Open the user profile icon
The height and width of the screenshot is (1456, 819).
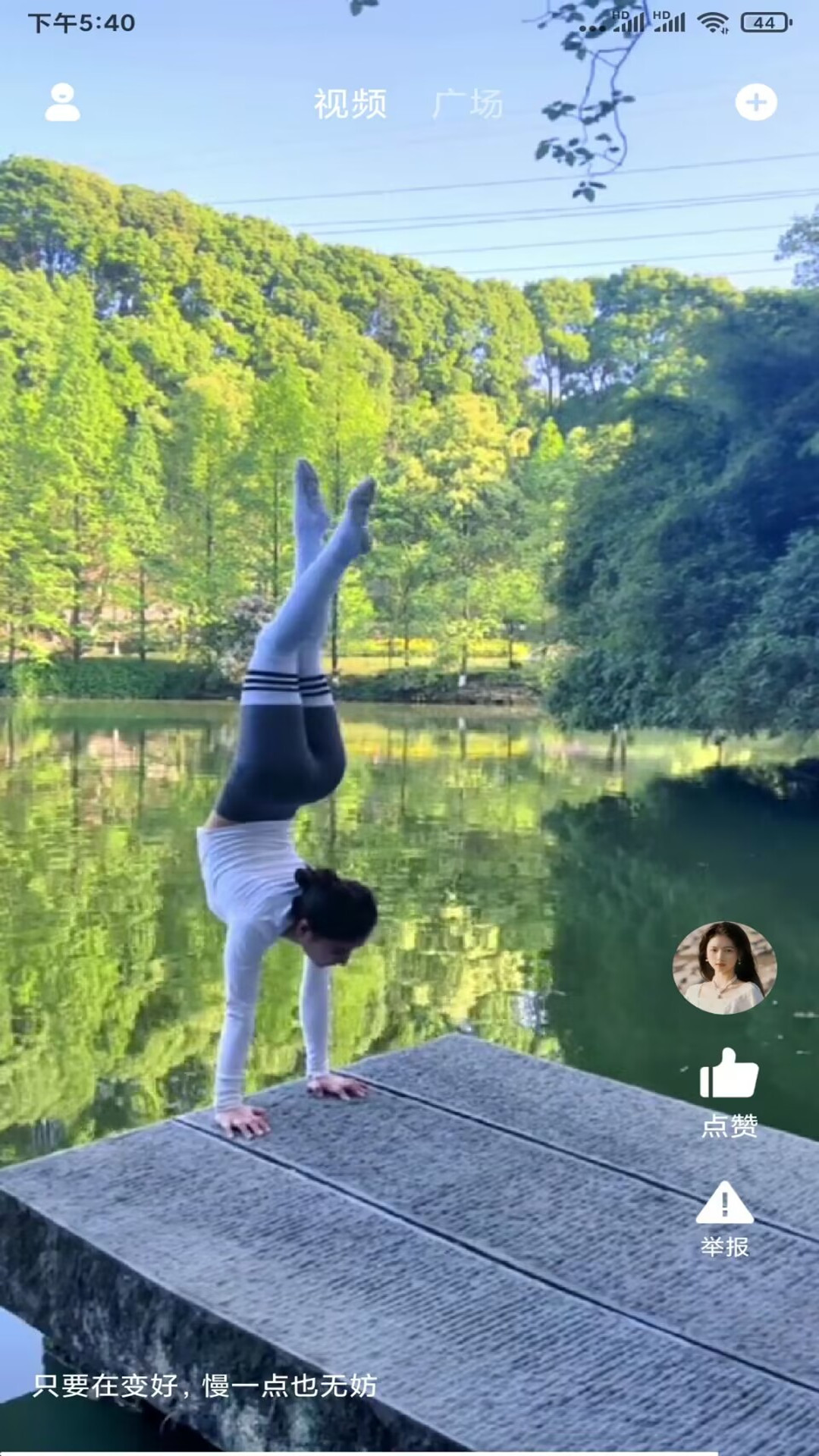[62, 102]
